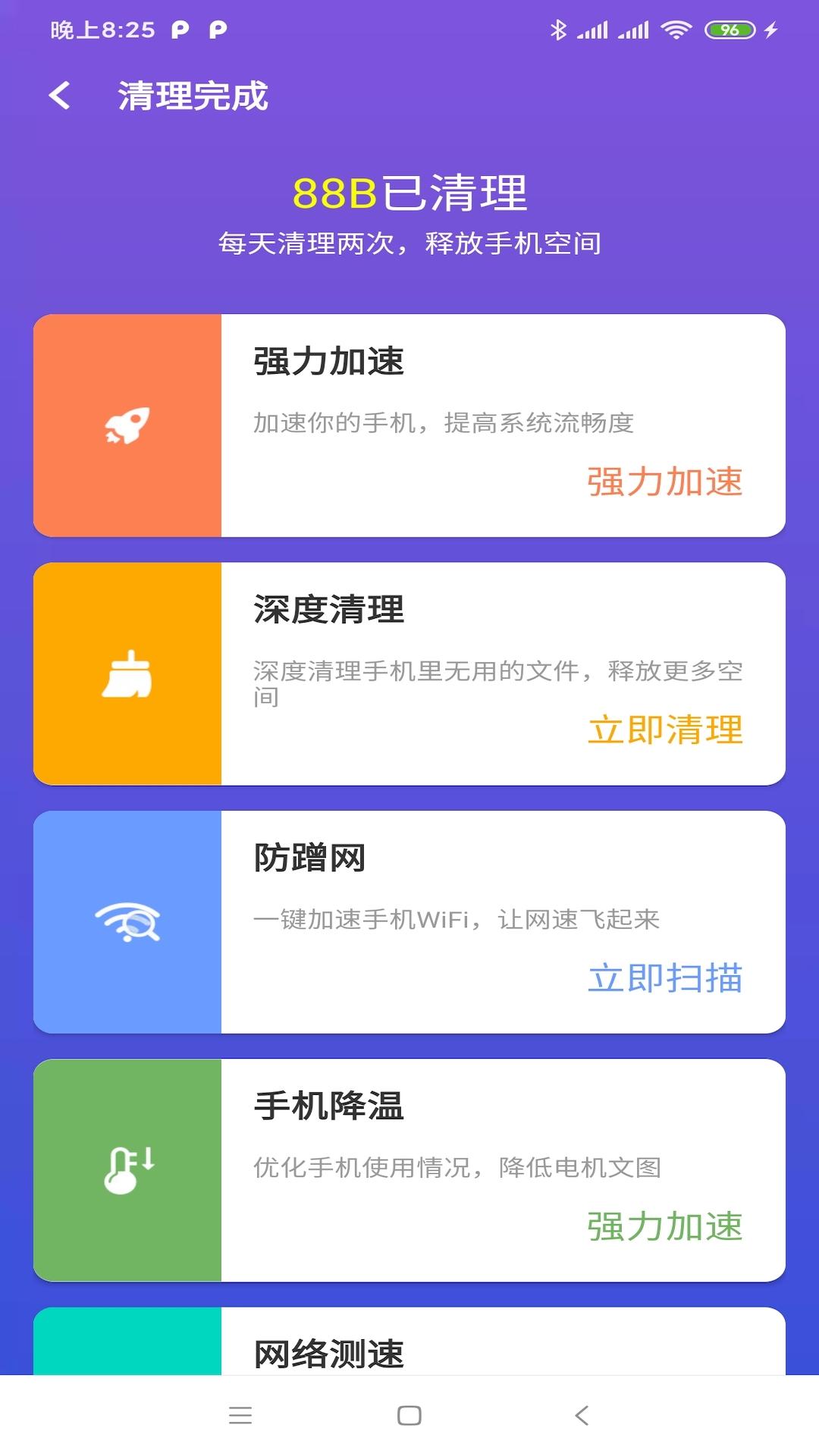Viewport: 819px width, 1456px height.
Task: Tap the 88B已清理 result heading
Action: click(x=409, y=193)
